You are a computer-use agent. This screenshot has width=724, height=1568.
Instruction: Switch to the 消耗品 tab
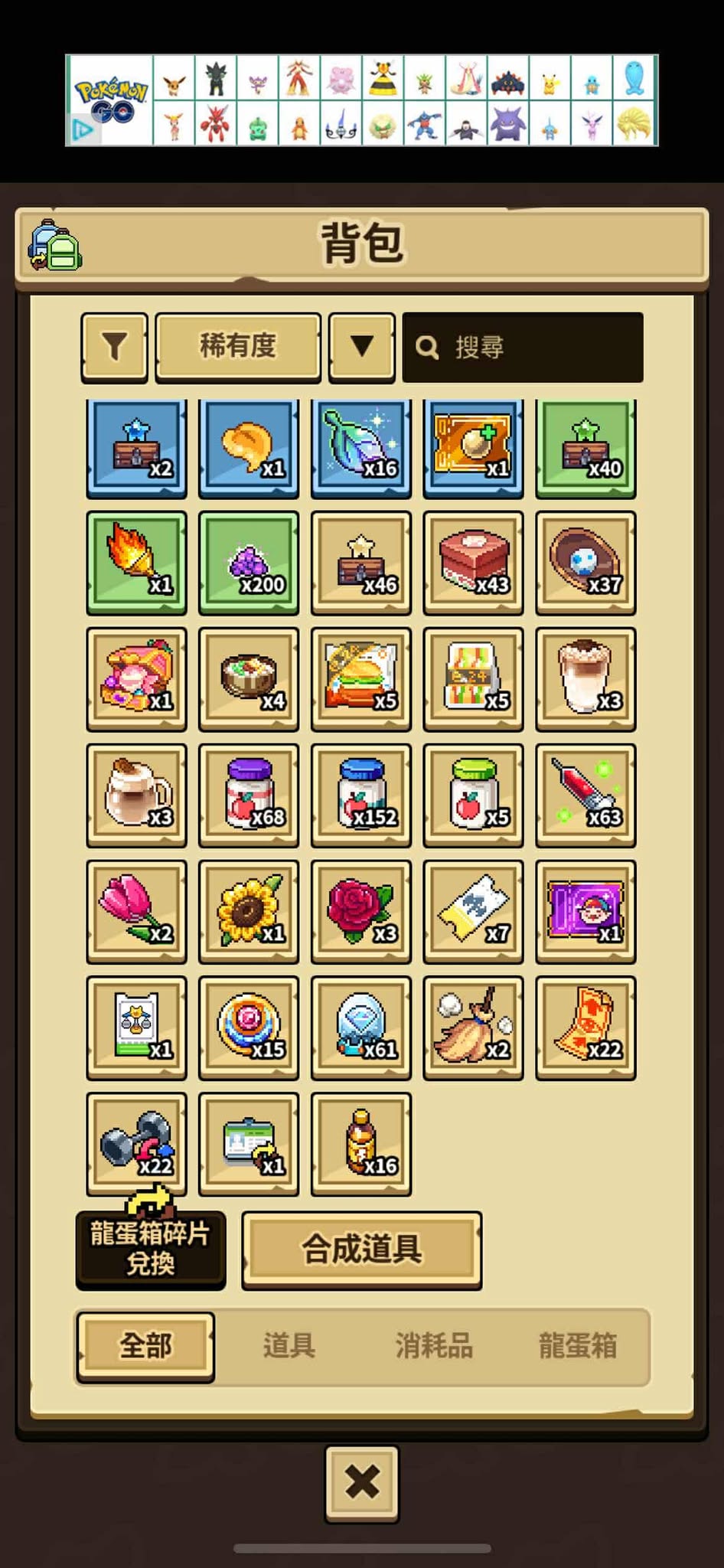(434, 1345)
